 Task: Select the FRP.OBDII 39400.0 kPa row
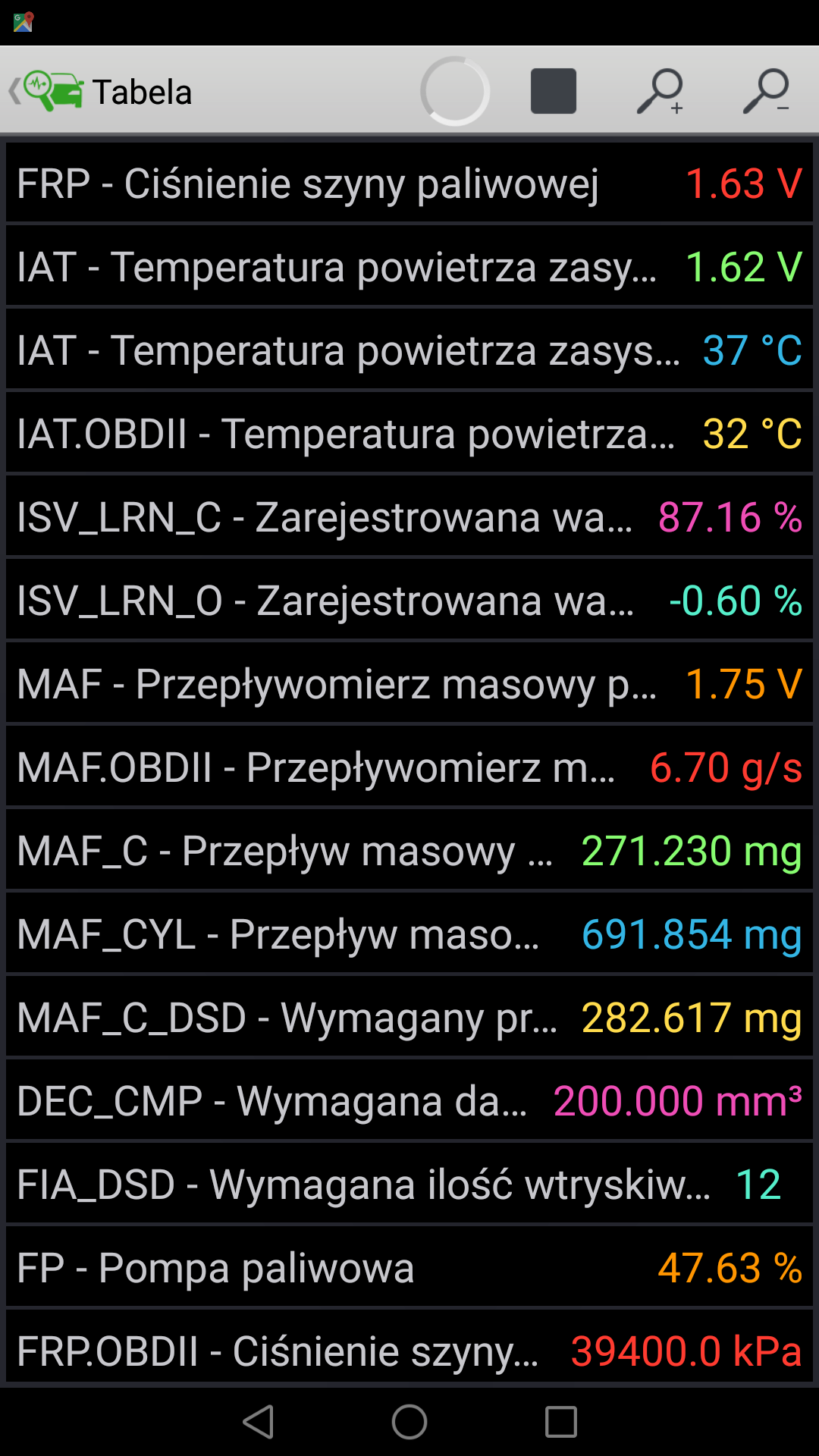coord(409,1350)
